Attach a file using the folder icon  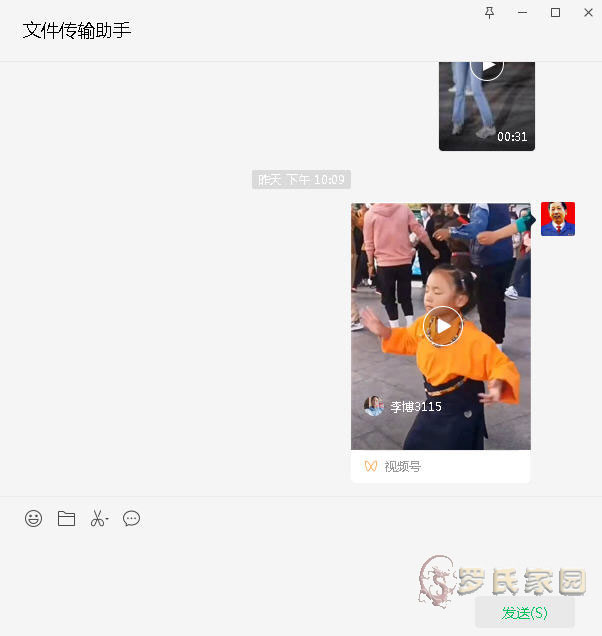66,518
